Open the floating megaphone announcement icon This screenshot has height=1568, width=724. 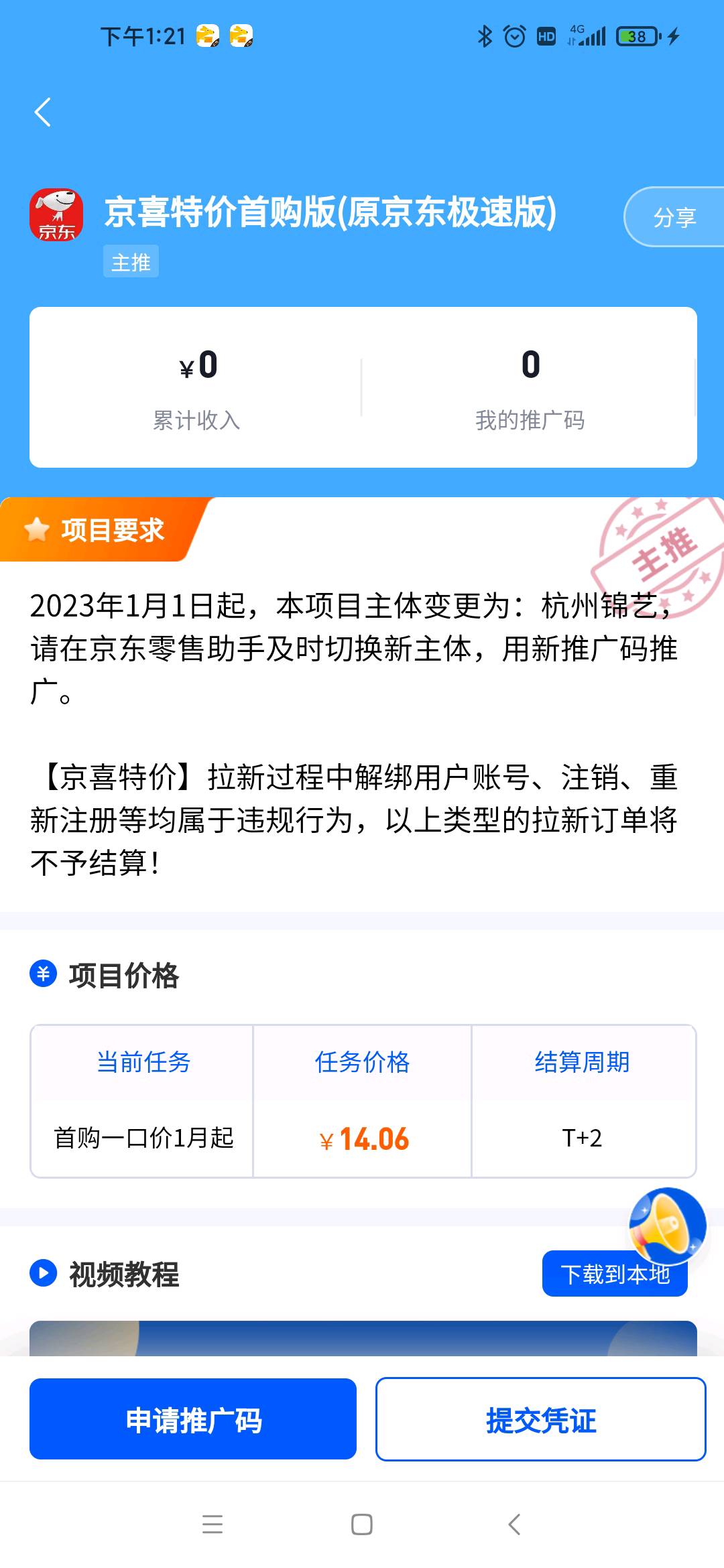pos(667,1226)
